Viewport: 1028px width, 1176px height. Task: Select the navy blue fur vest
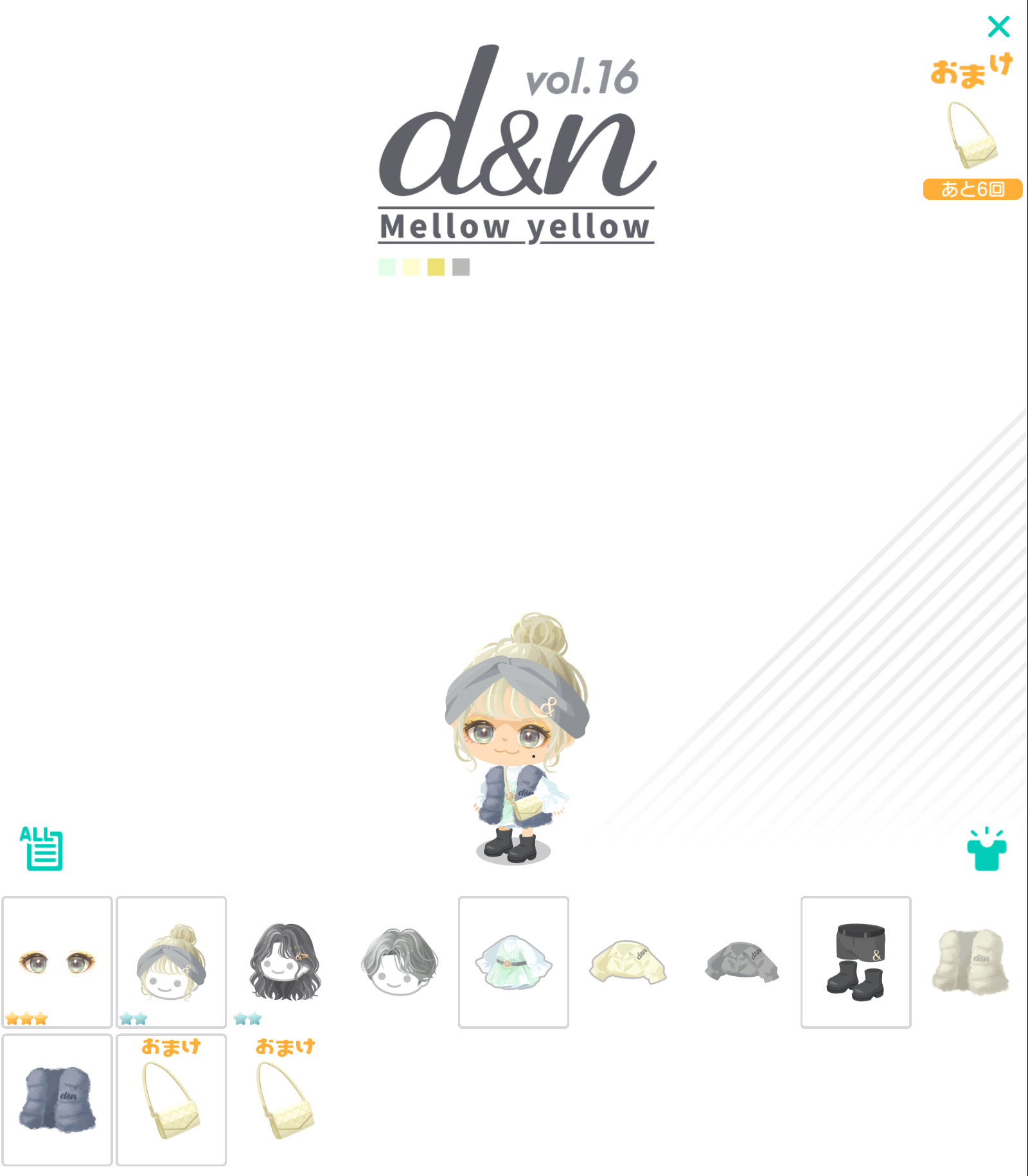coord(57,1100)
